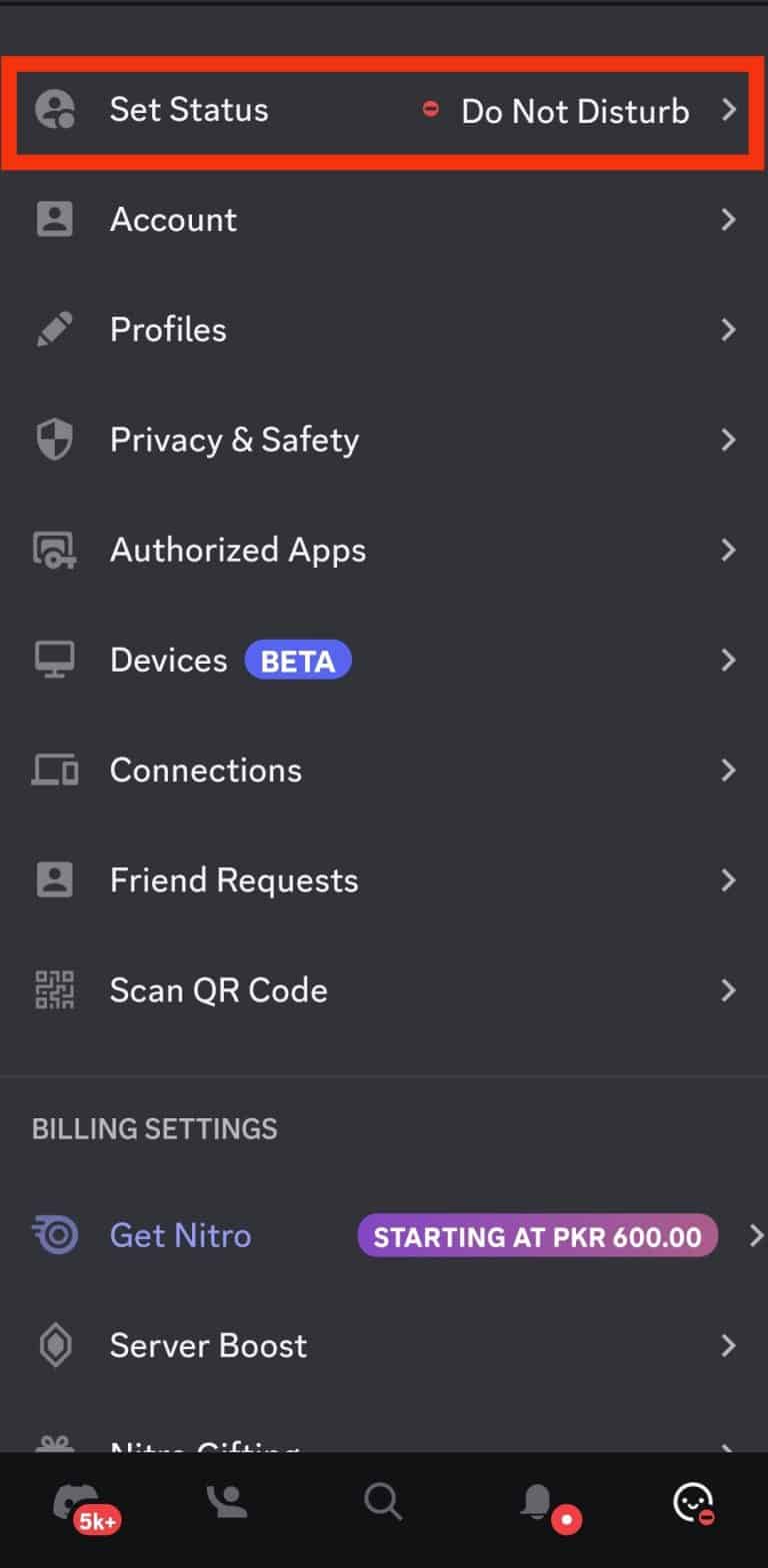Tap your profile avatar with Do Not Disturb badge
The height and width of the screenshot is (1568, 768).
(692, 1501)
